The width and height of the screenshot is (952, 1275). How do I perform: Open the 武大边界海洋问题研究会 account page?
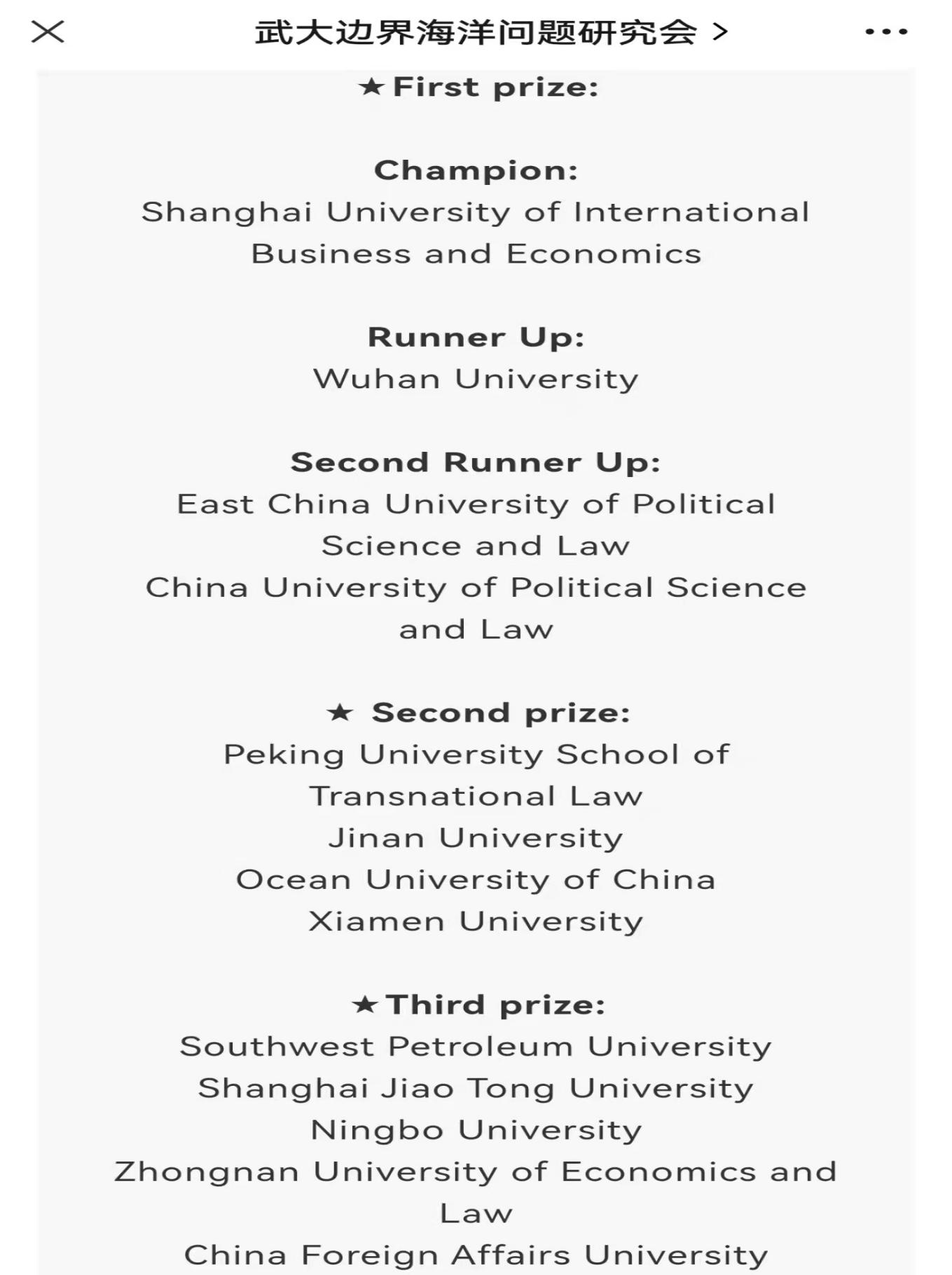pyautogui.click(x=490, y=32)
